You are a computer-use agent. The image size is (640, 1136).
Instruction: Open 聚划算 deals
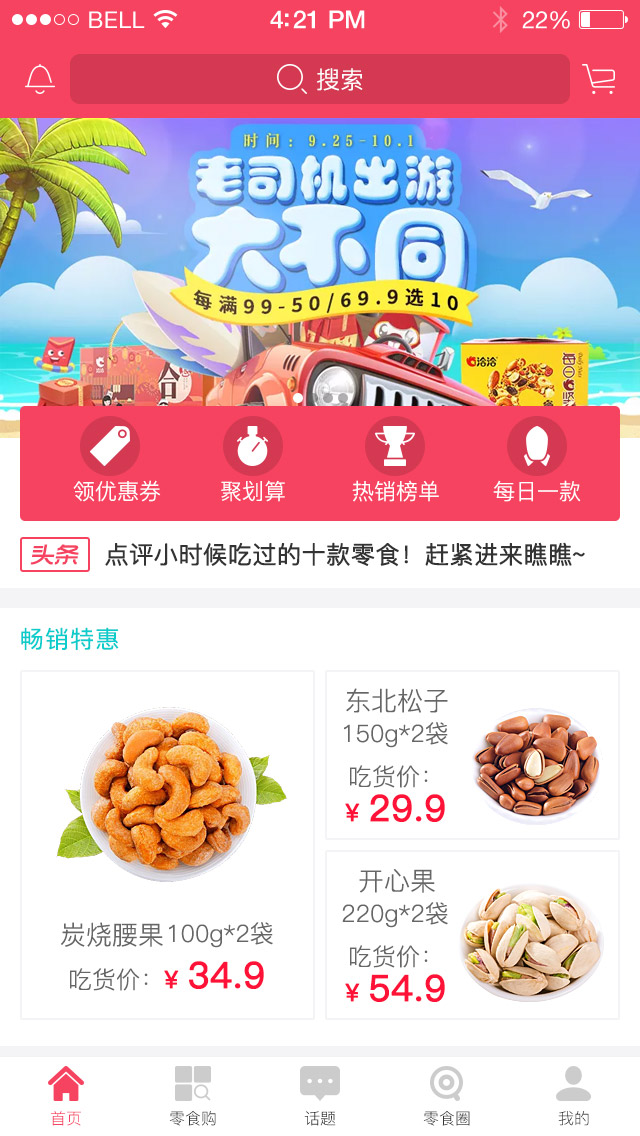pos(253,462)
